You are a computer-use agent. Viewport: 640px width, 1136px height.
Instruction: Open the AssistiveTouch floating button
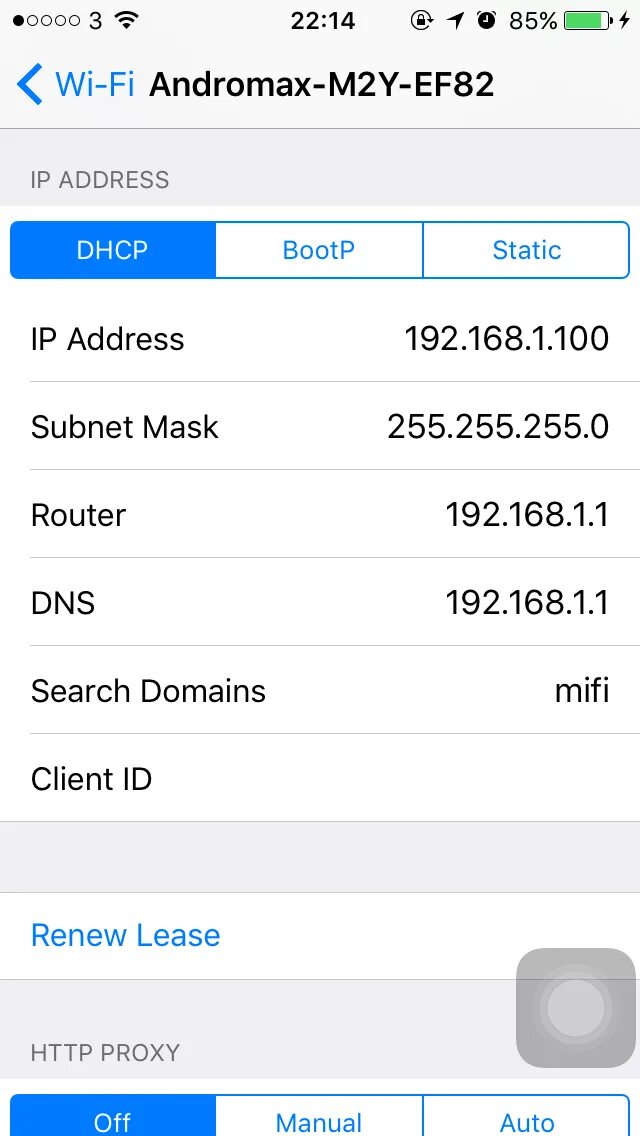[575, 1008]
